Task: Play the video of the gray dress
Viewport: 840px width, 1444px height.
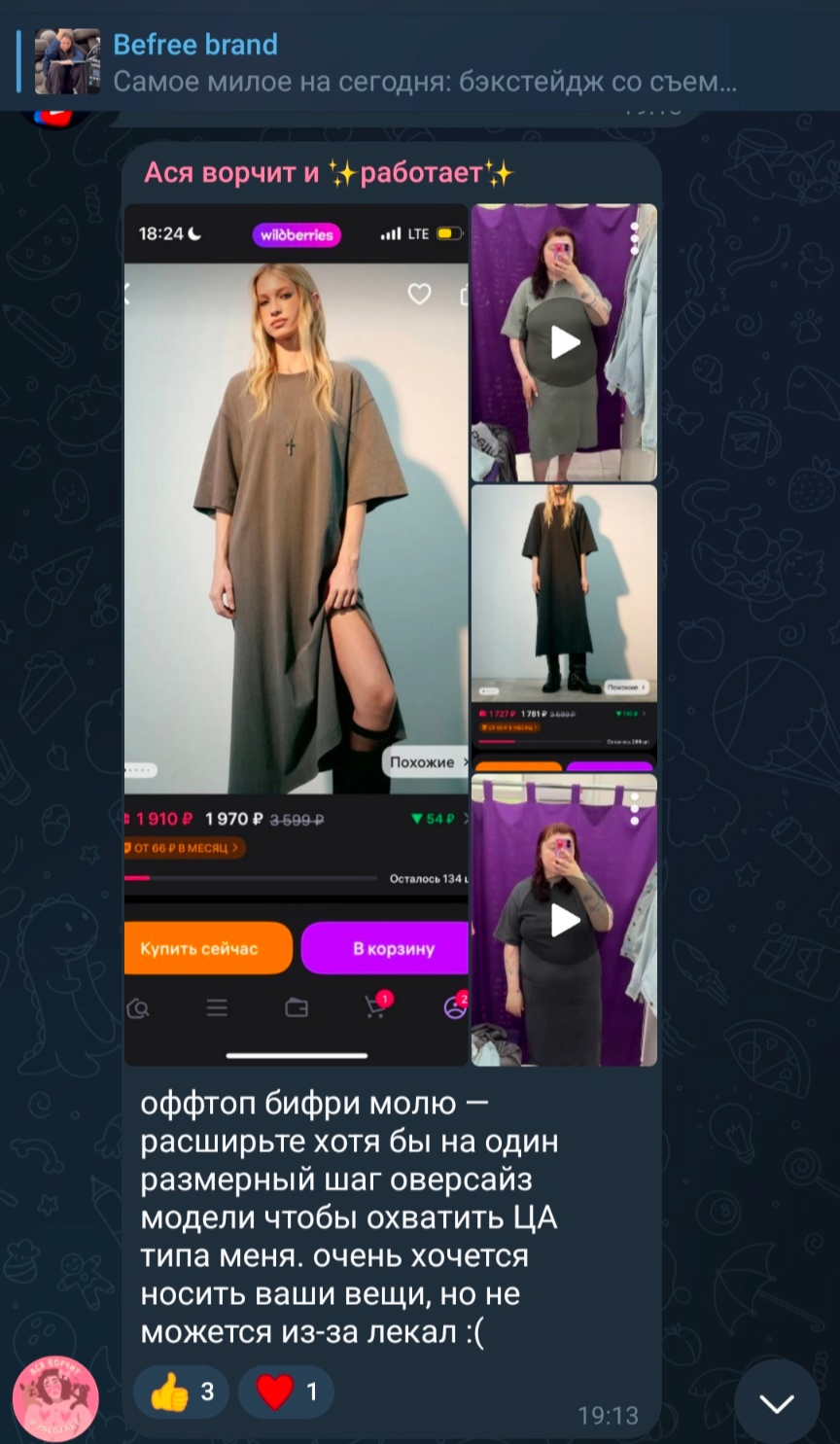Action: [565, 342]
